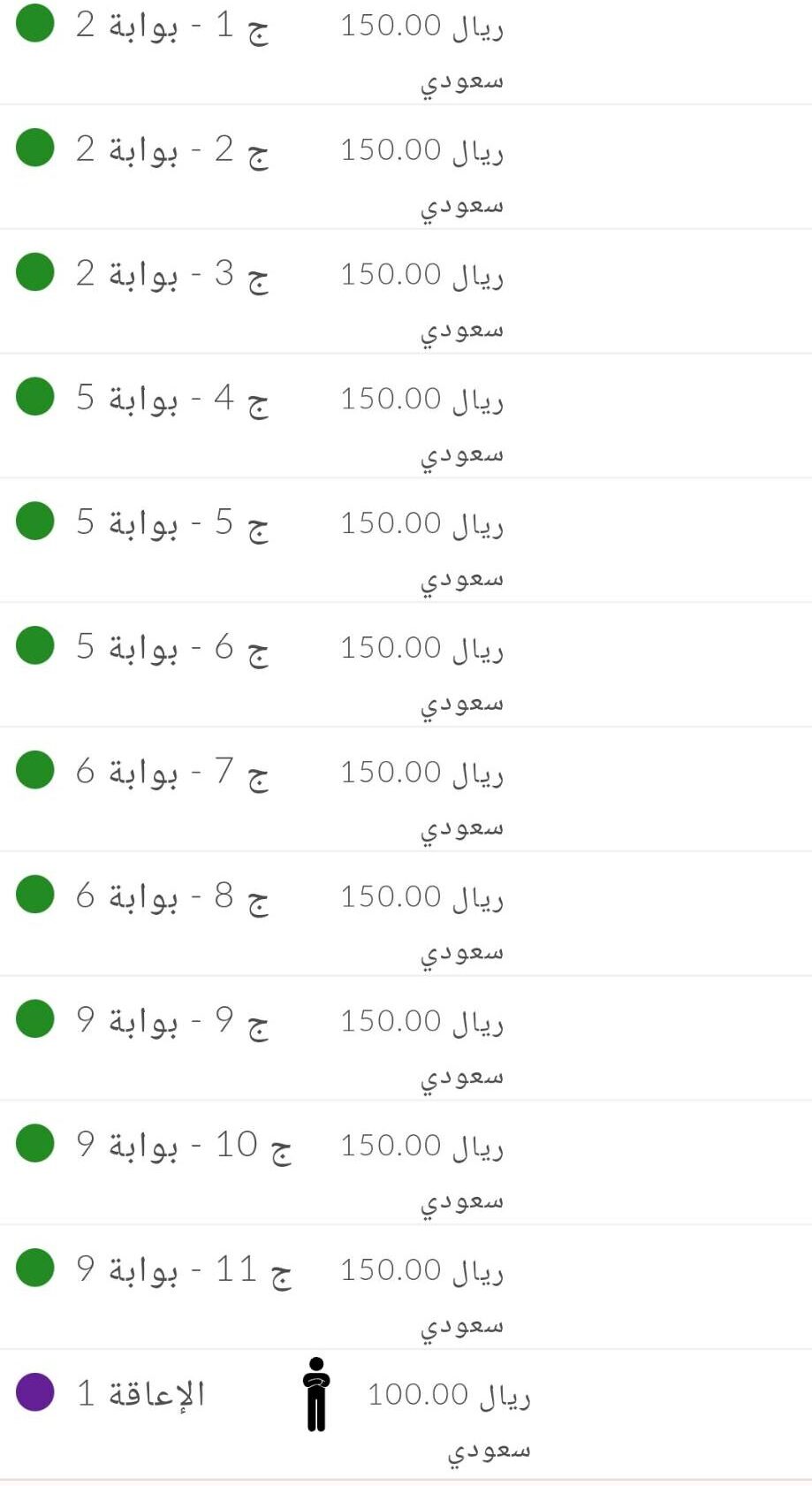Select section ج 7 - بوابة 6
The image size is (812, 1486).
[x=406, y=790]
